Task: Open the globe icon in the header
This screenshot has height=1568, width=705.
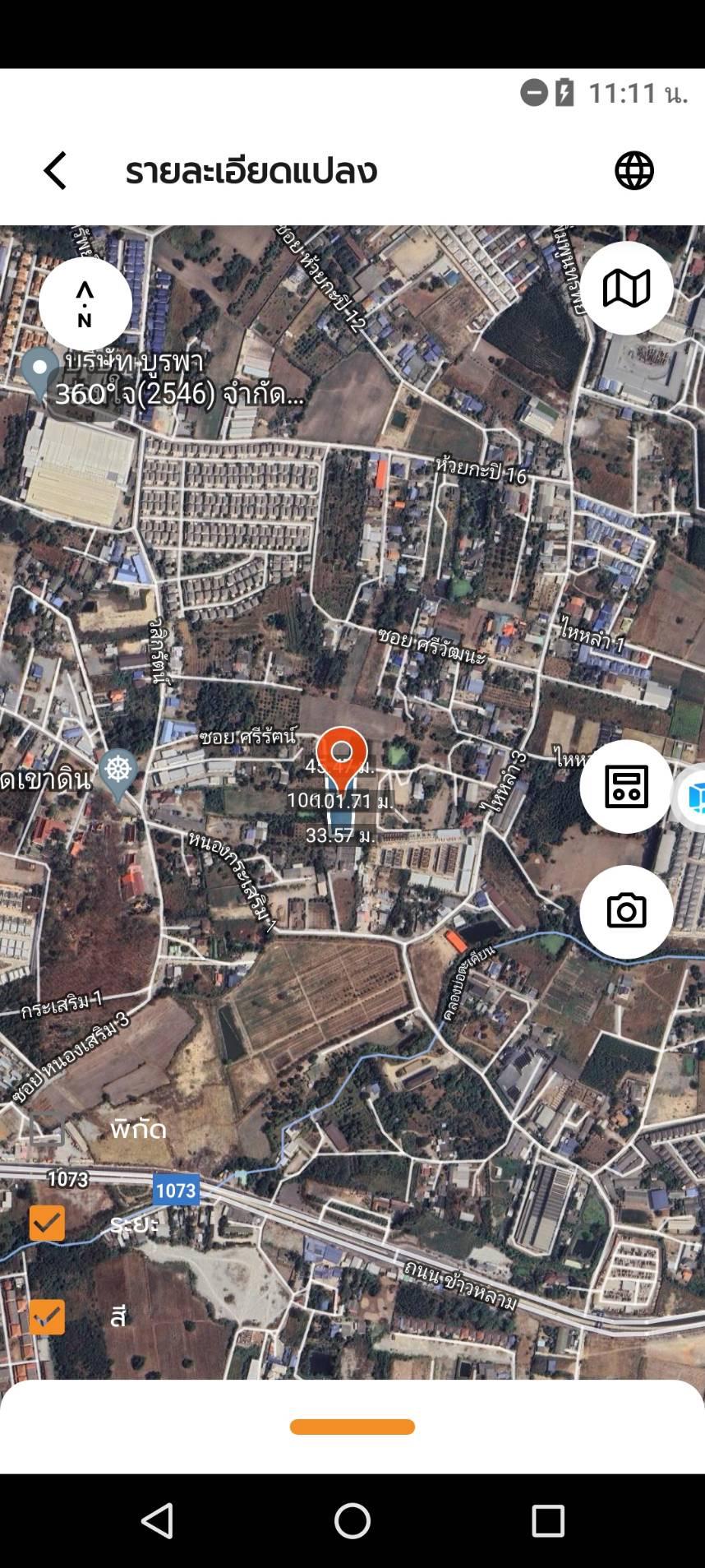Action: [634, 171]
